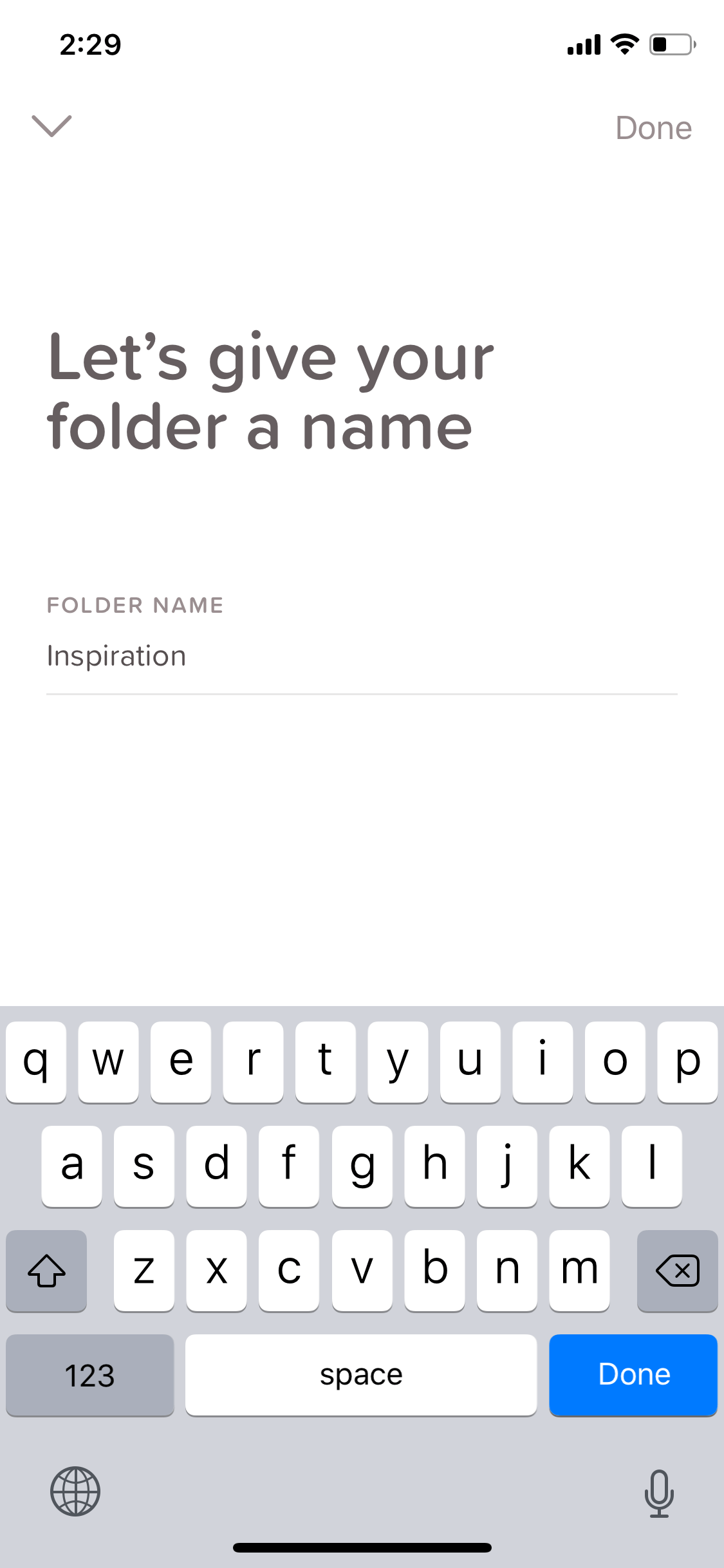724x1568 pixels.
Task: Tap Done at the top right
Action: tap(653, 127)
